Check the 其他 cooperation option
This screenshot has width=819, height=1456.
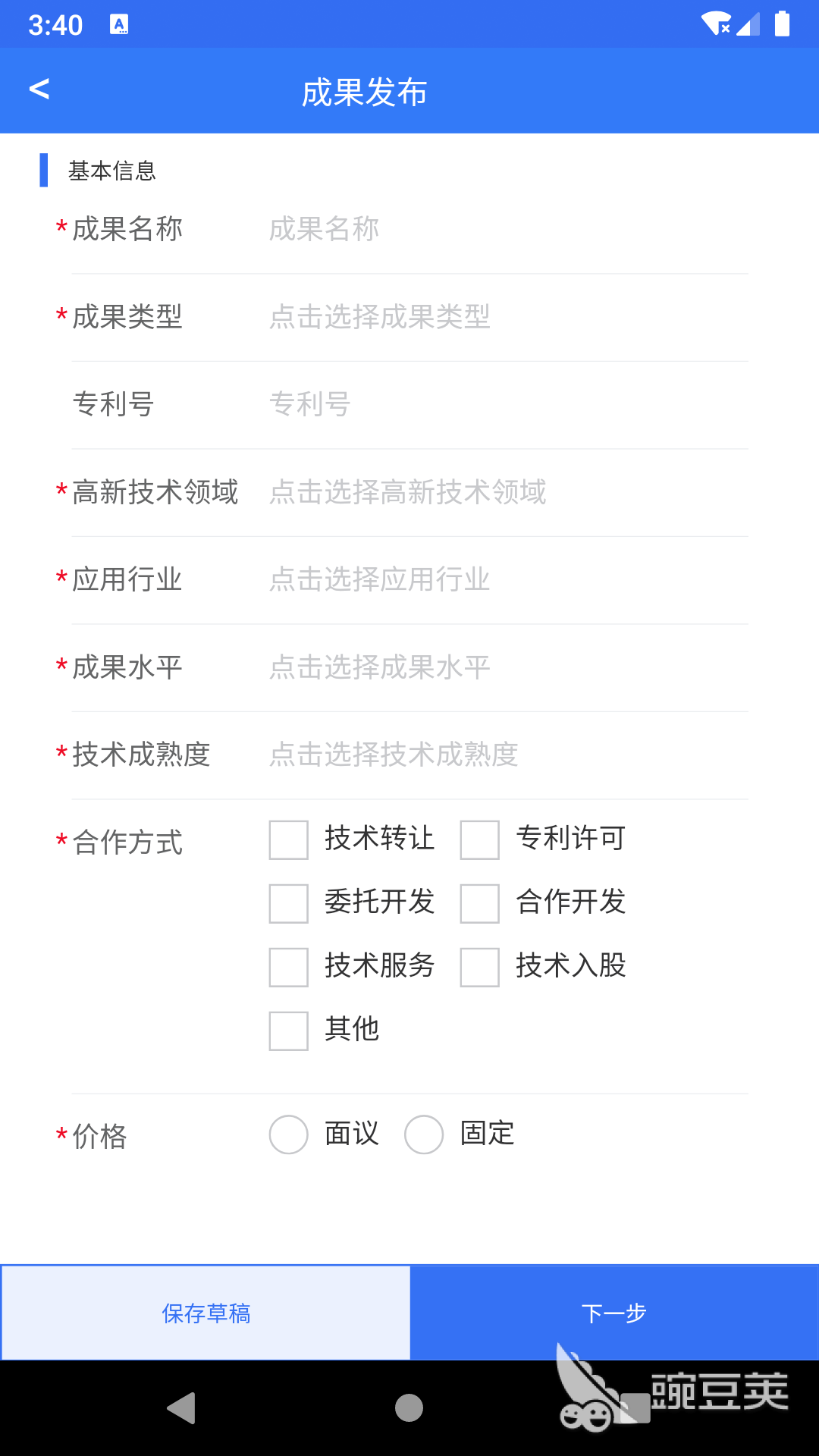tap(288, 1031)
